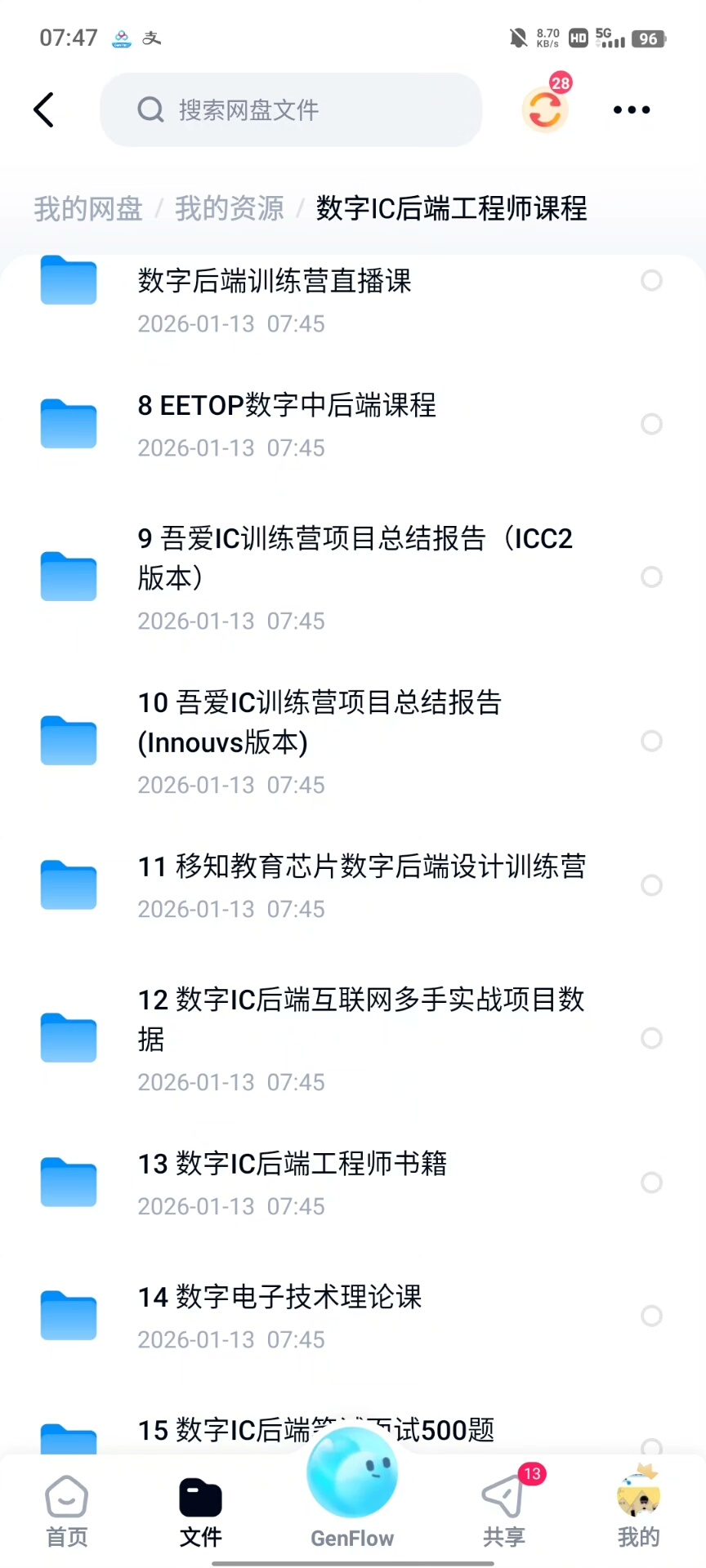The image size is (706, 1568).
Task: Switch to the 共享 tab
Action: pos(503,1511)
